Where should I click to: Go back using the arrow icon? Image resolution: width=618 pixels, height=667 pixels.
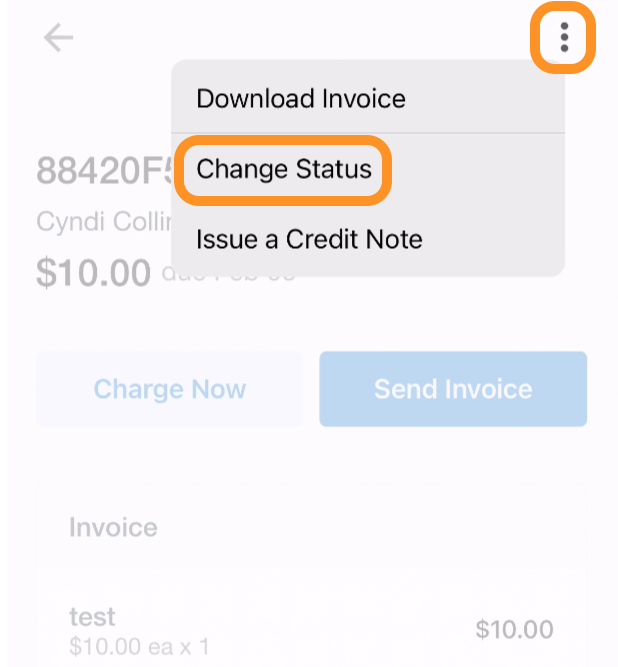coord(59,38)
